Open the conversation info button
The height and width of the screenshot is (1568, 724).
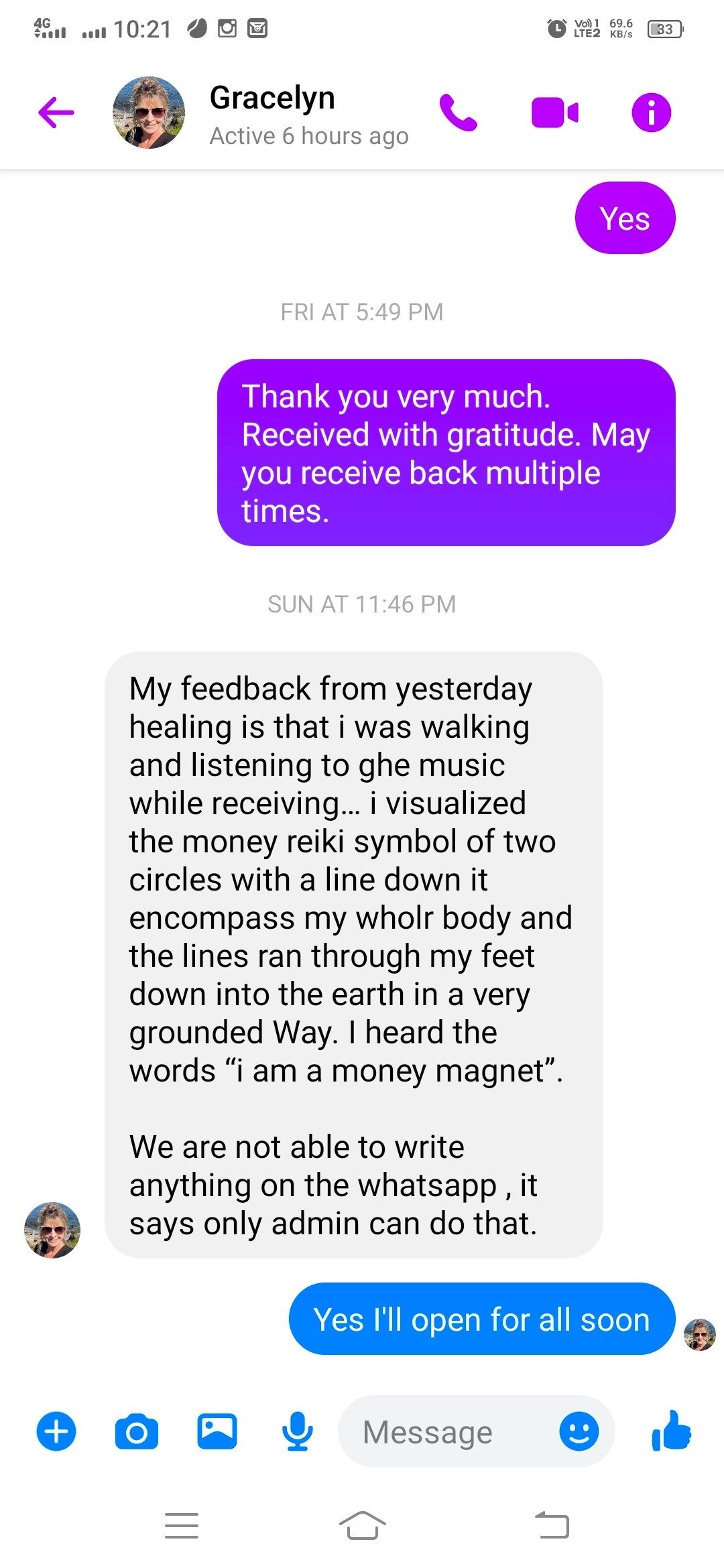click(651, 112)
